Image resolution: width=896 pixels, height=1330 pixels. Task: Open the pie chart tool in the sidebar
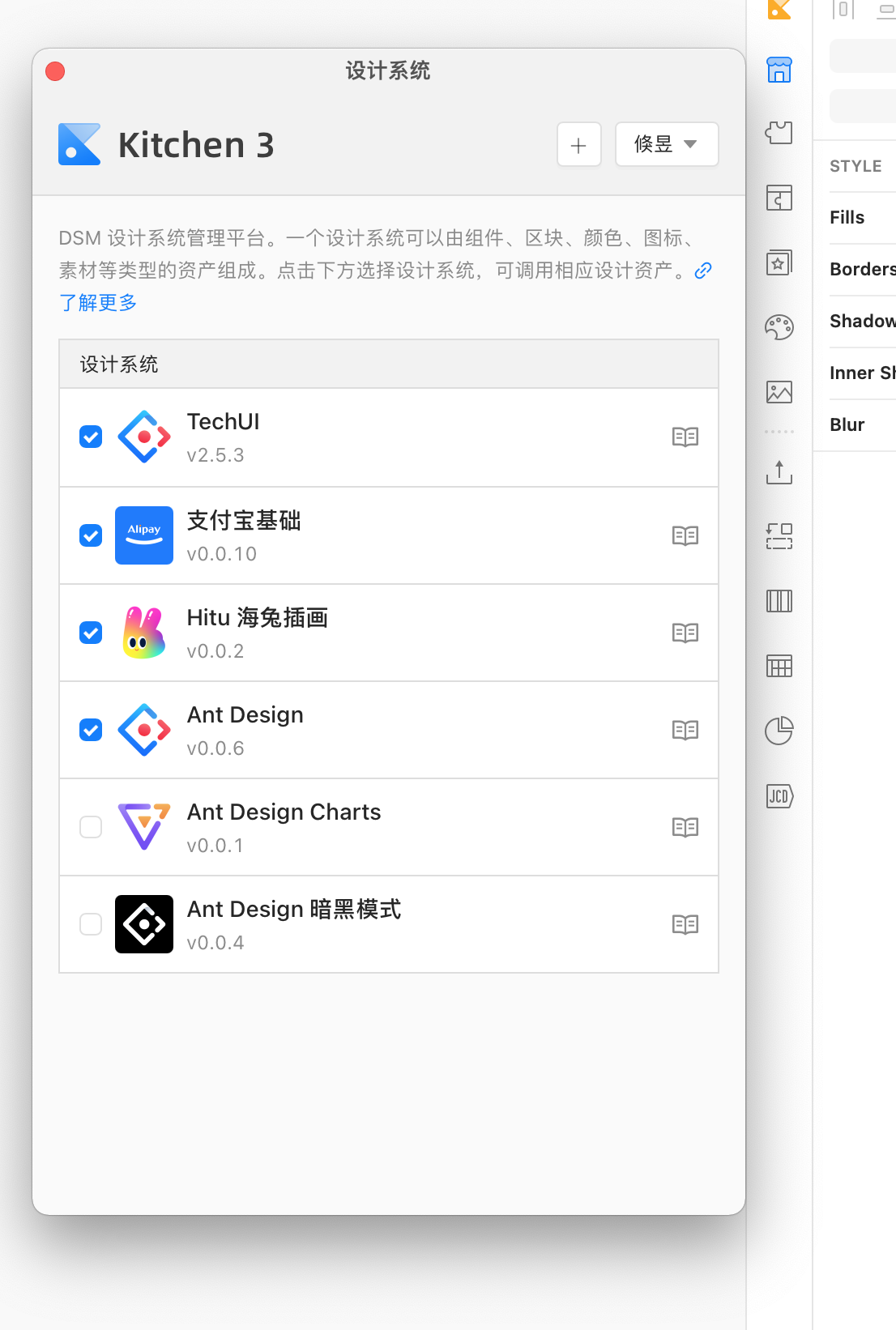[779, 731]
